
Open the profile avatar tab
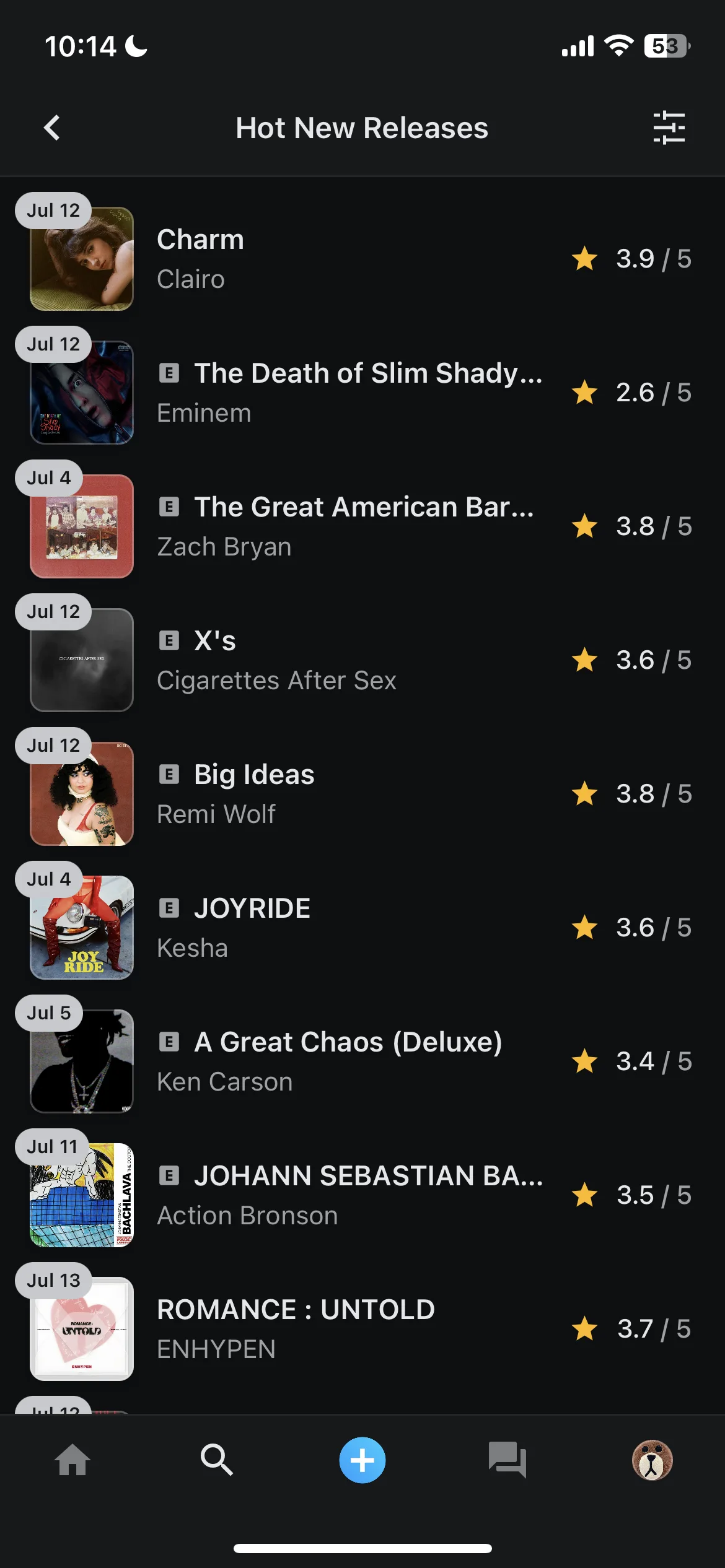pos(652,1460)
